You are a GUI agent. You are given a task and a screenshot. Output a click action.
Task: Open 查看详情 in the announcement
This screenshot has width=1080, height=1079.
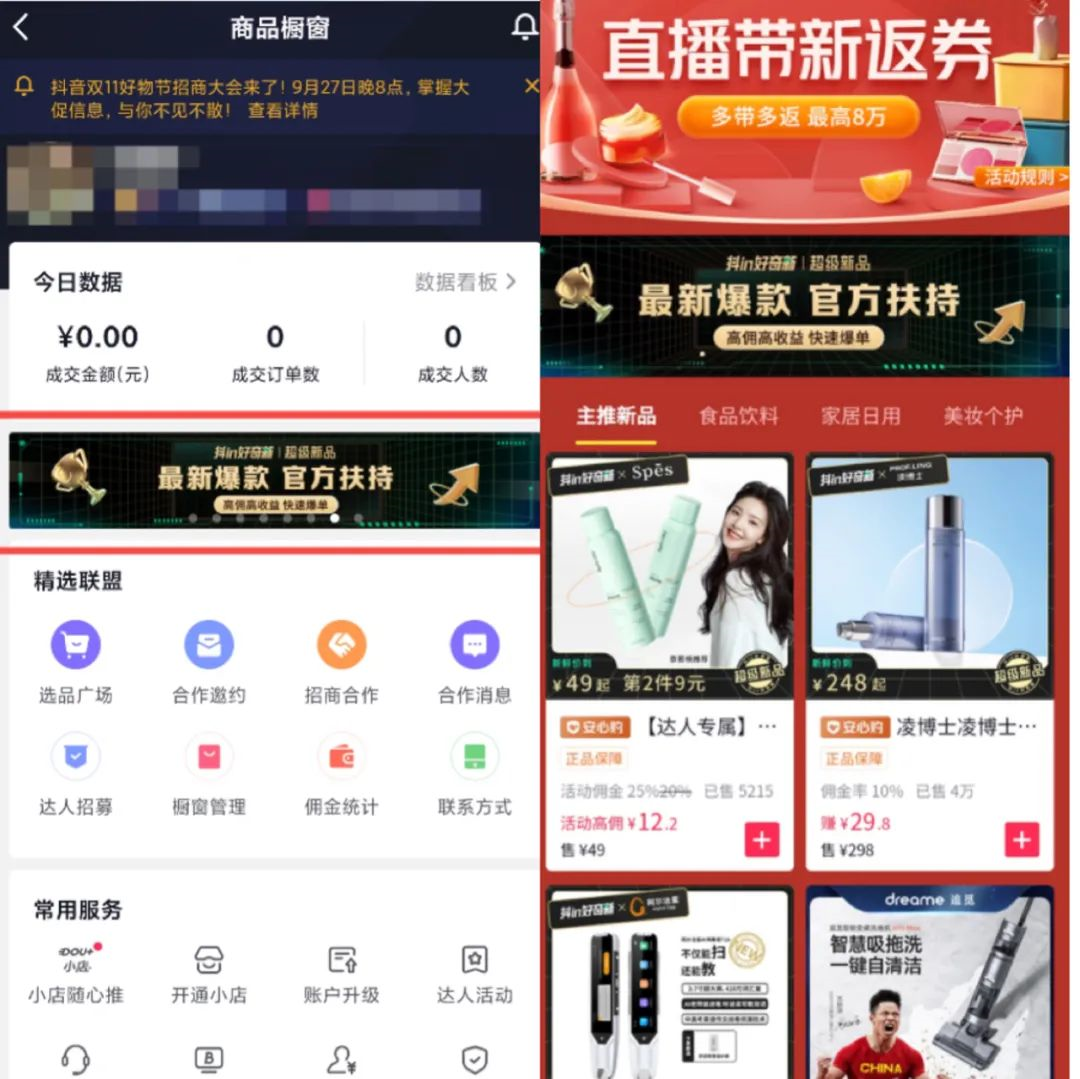[x=283, y=111]
